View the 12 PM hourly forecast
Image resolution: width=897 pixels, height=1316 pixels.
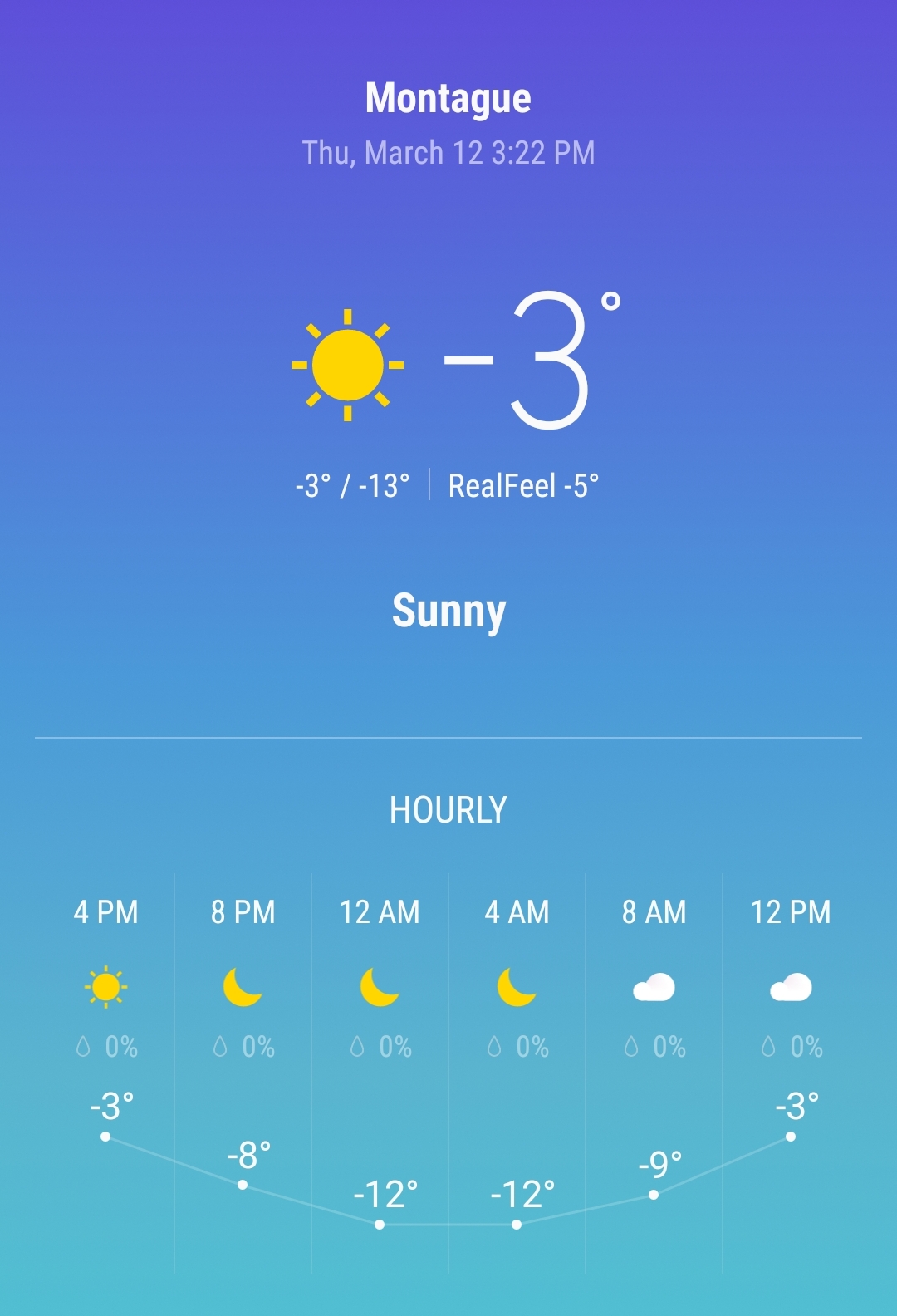click(791, 989)
